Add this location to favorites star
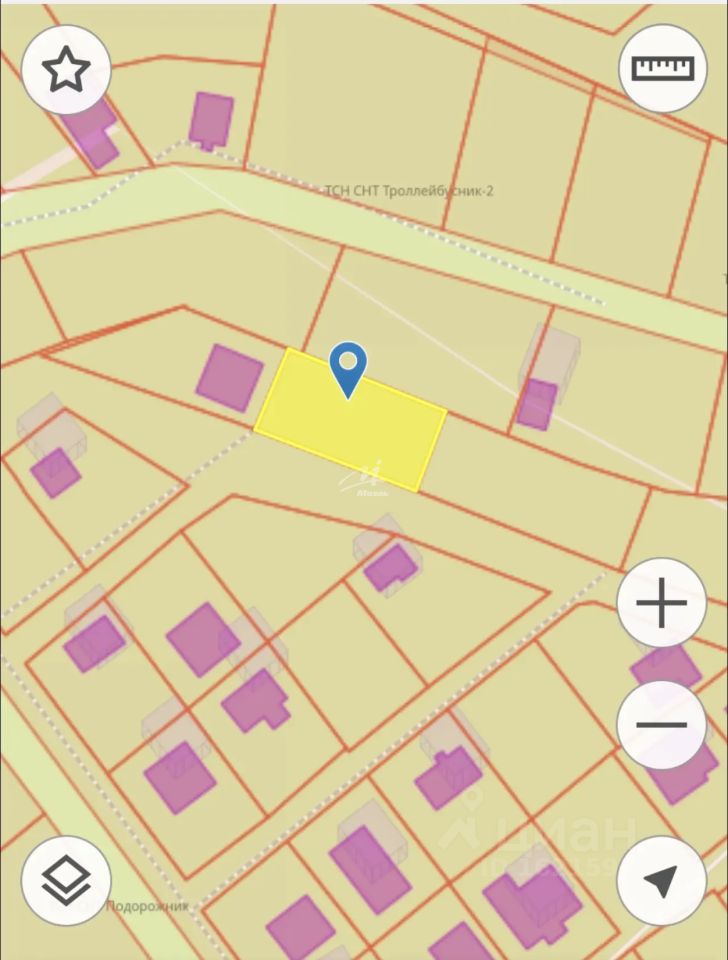Image resolution: width=728 pixels, height=960 pixels. (x=66, y=69)
